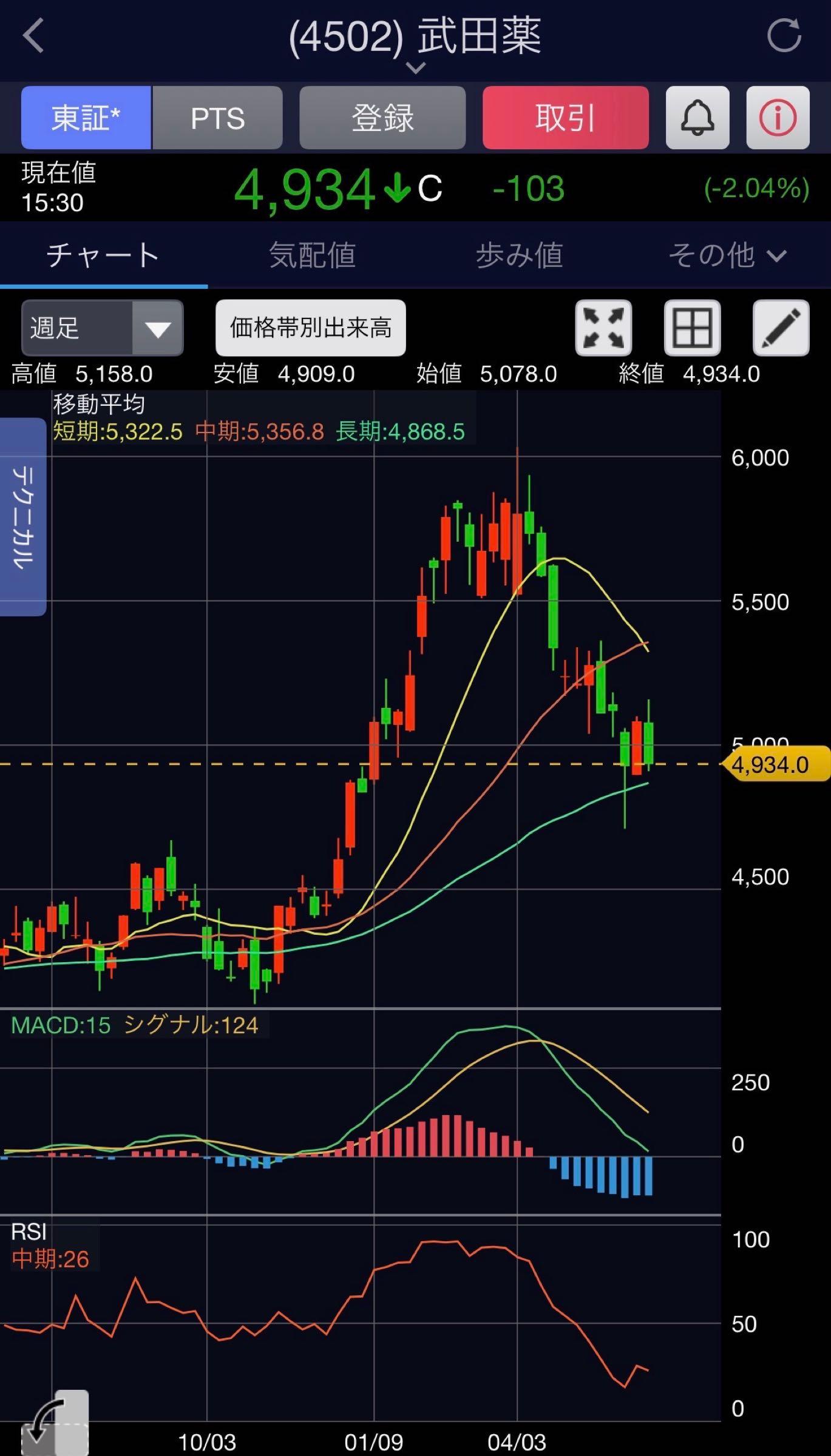The height and width of the screenshot is (1456, 831).
Task: Expand the stock name dropdown chevron
Action: [416, 68]
